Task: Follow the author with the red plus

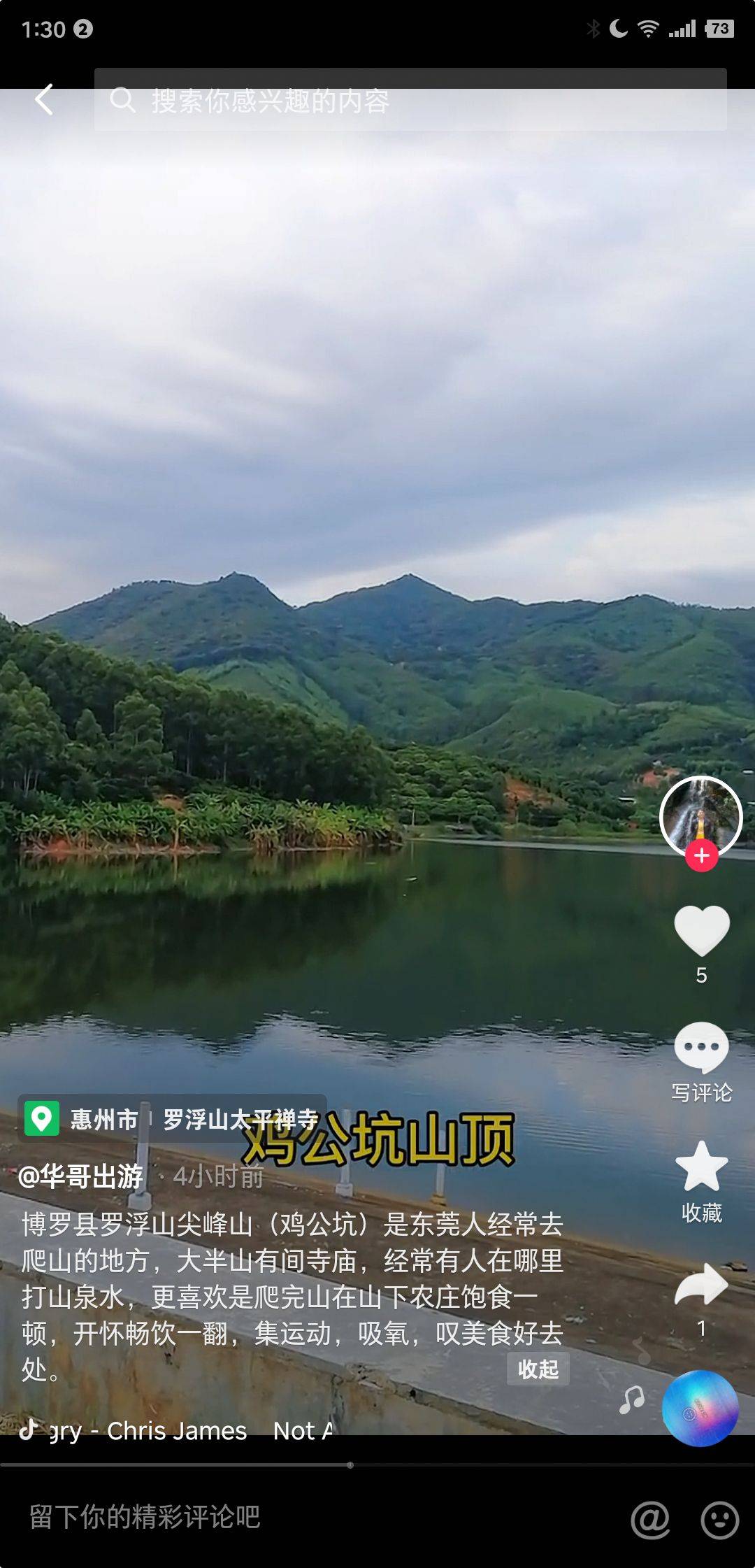Action: point(702,855)
